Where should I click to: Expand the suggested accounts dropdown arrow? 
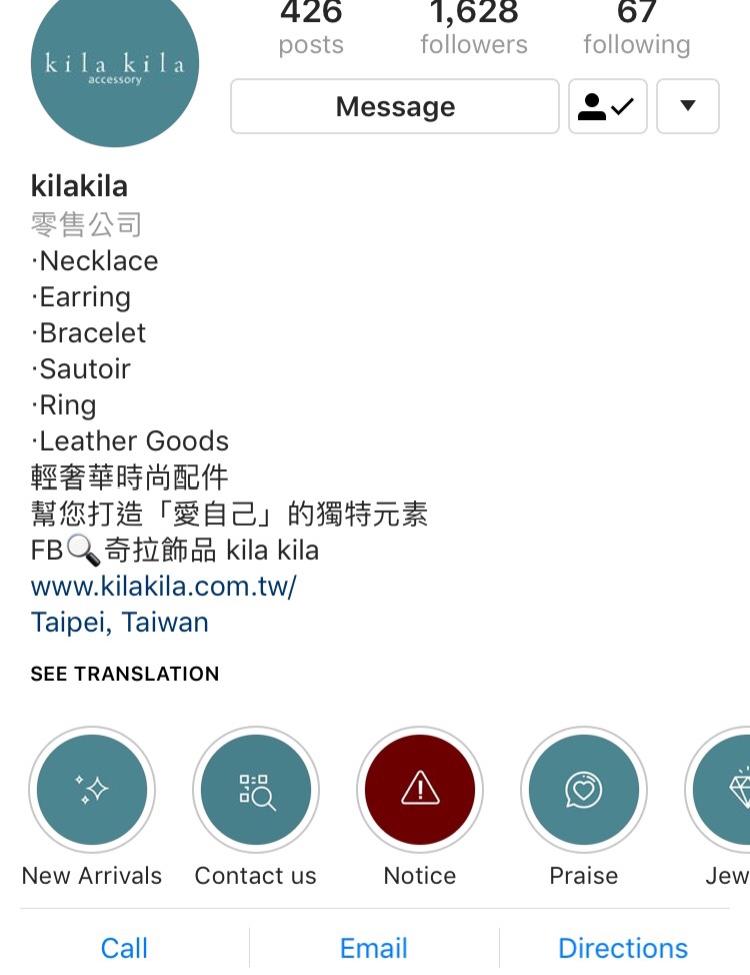point(688,107)
